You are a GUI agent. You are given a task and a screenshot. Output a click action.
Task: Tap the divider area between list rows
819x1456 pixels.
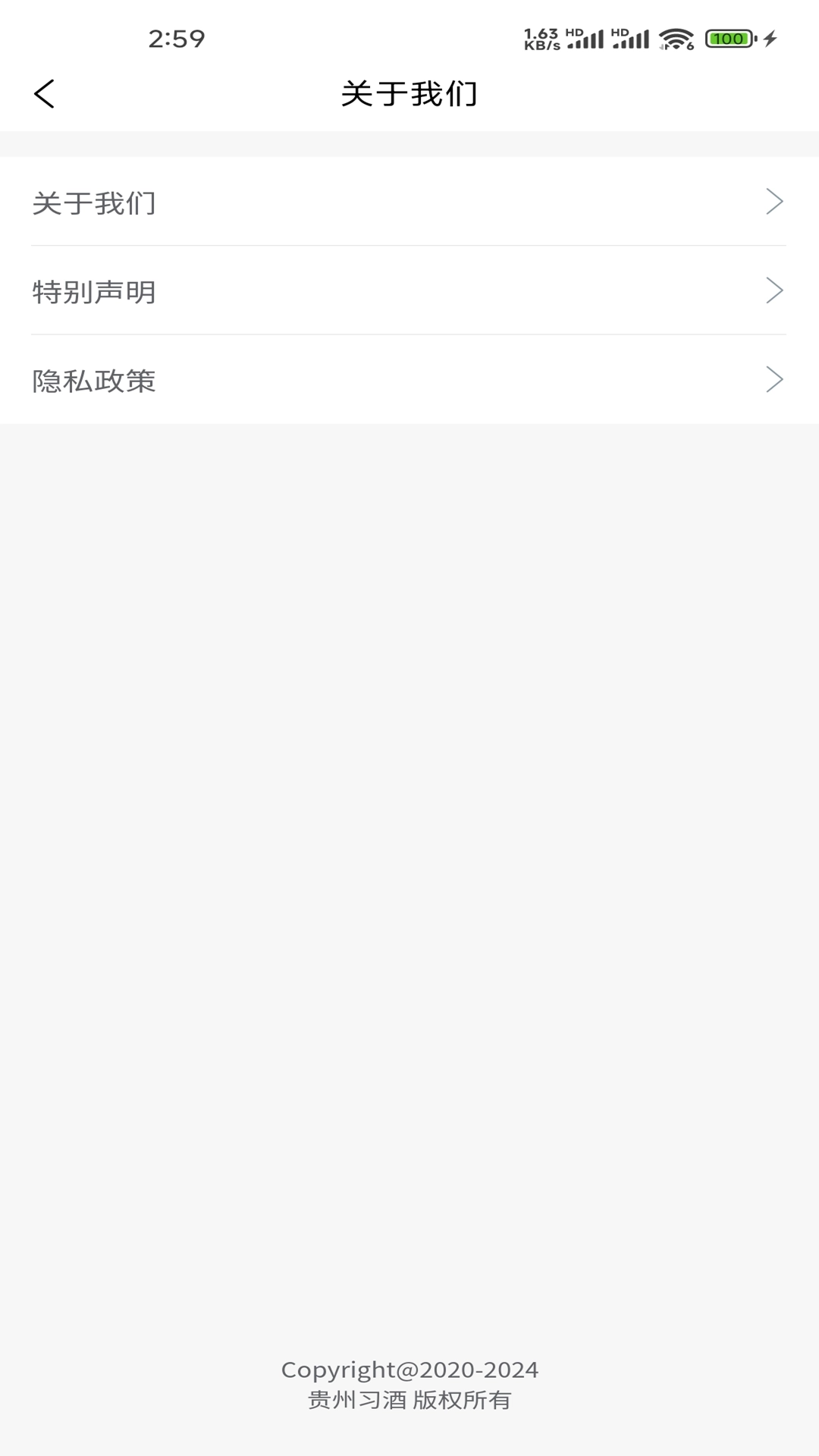409,246
